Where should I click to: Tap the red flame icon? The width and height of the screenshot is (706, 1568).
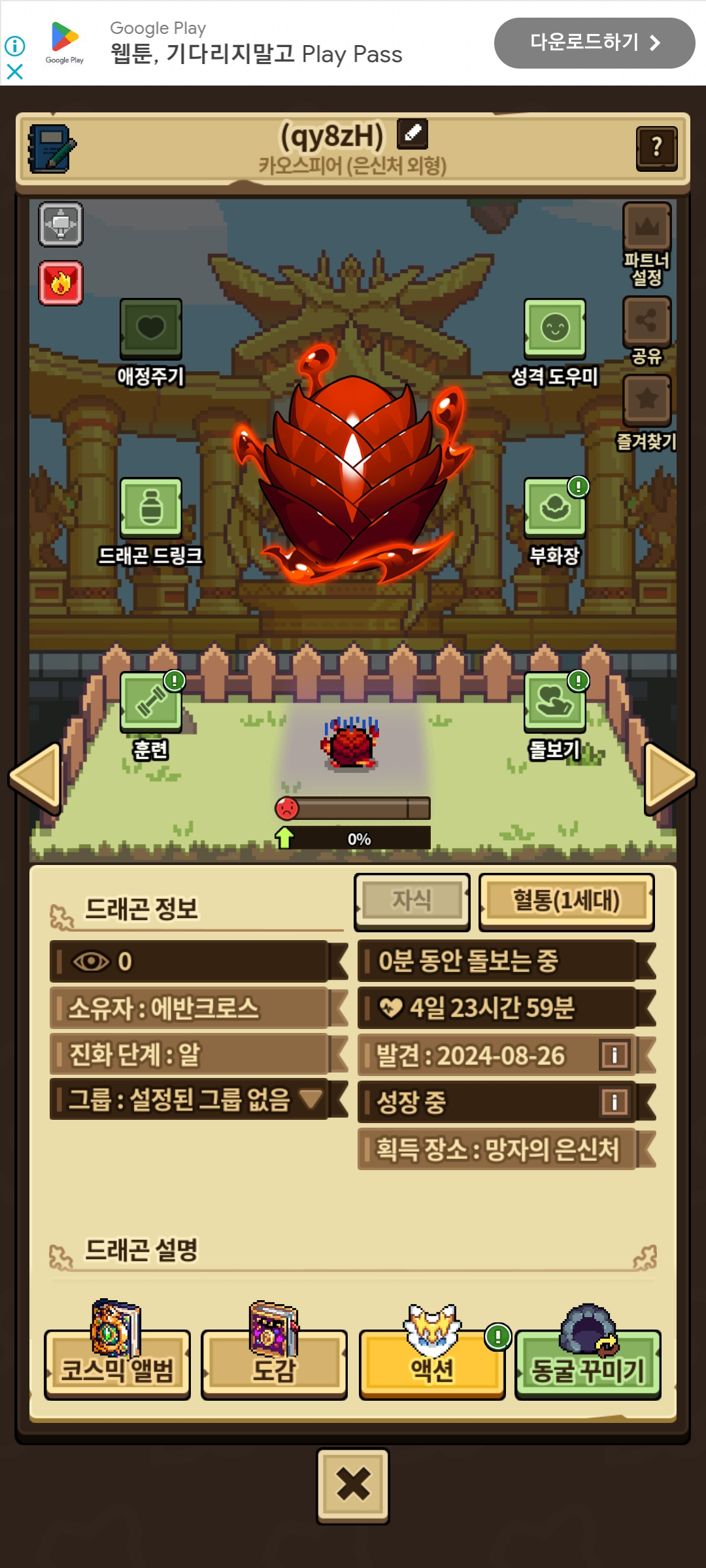tap(61, 283)
